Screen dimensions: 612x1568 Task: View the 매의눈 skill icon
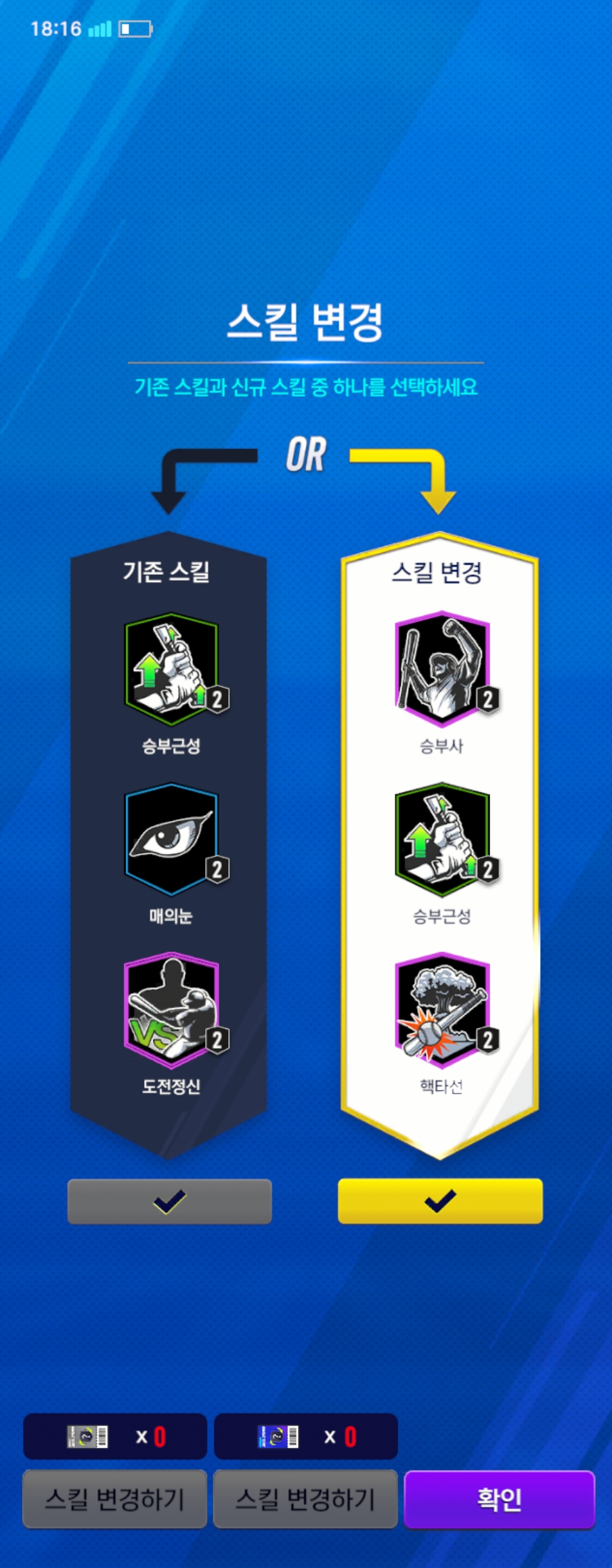pos(171,840)
